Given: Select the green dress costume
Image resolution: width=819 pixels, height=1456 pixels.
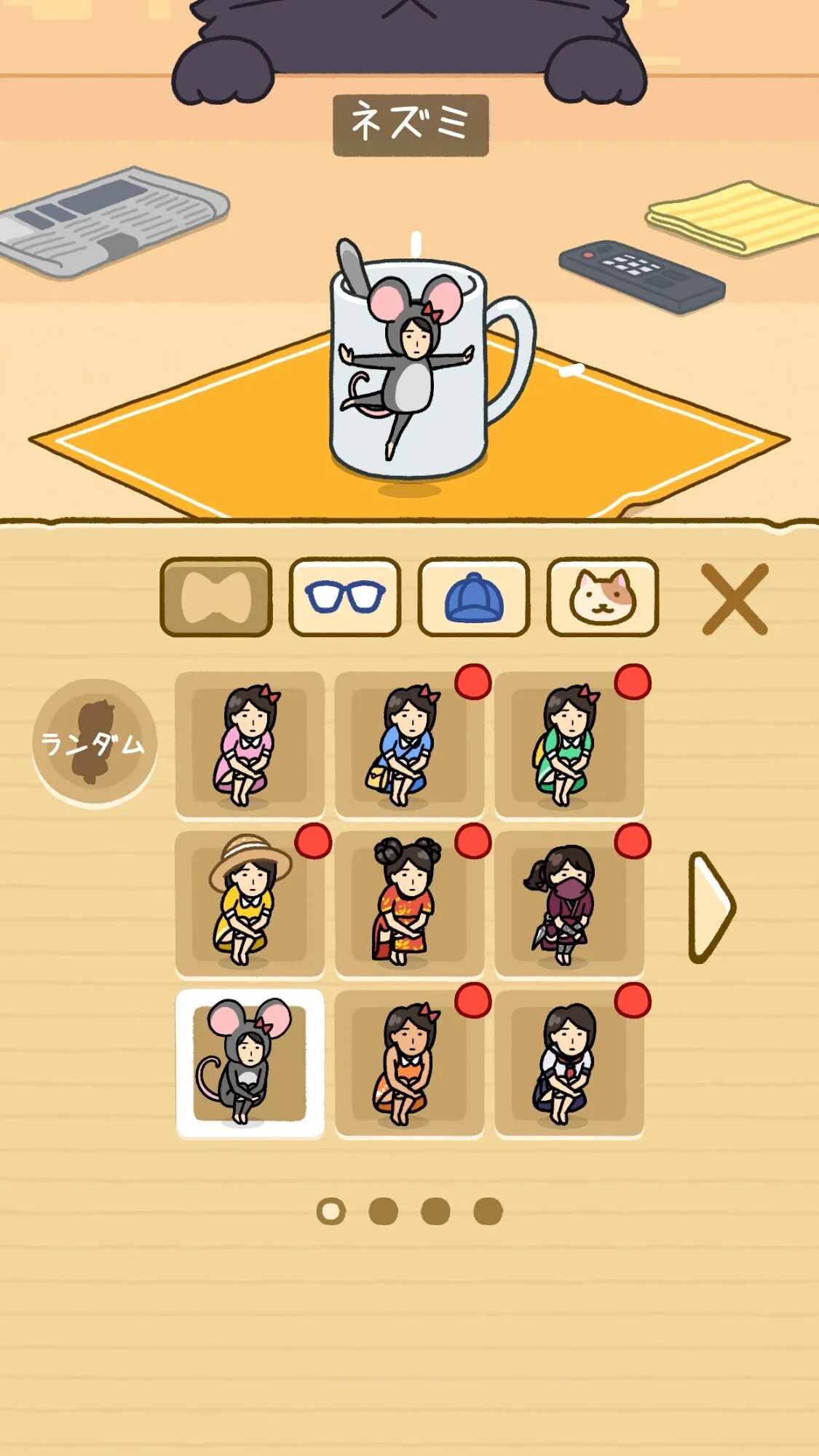Looking at the screenshot, I should pyautogui.click(x=569, y=745).
